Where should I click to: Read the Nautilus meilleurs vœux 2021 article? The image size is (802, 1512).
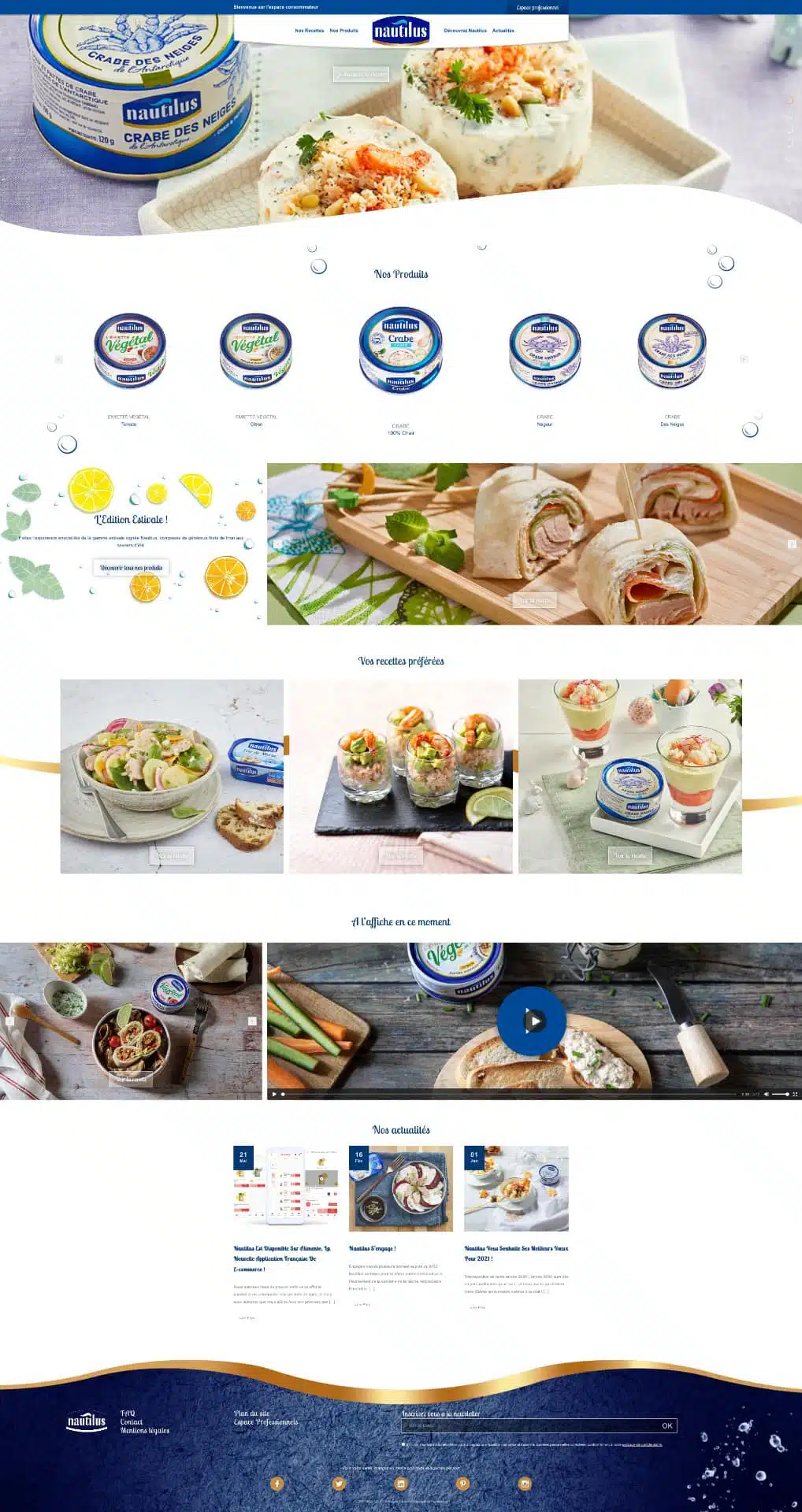(x=516, y=1253)
